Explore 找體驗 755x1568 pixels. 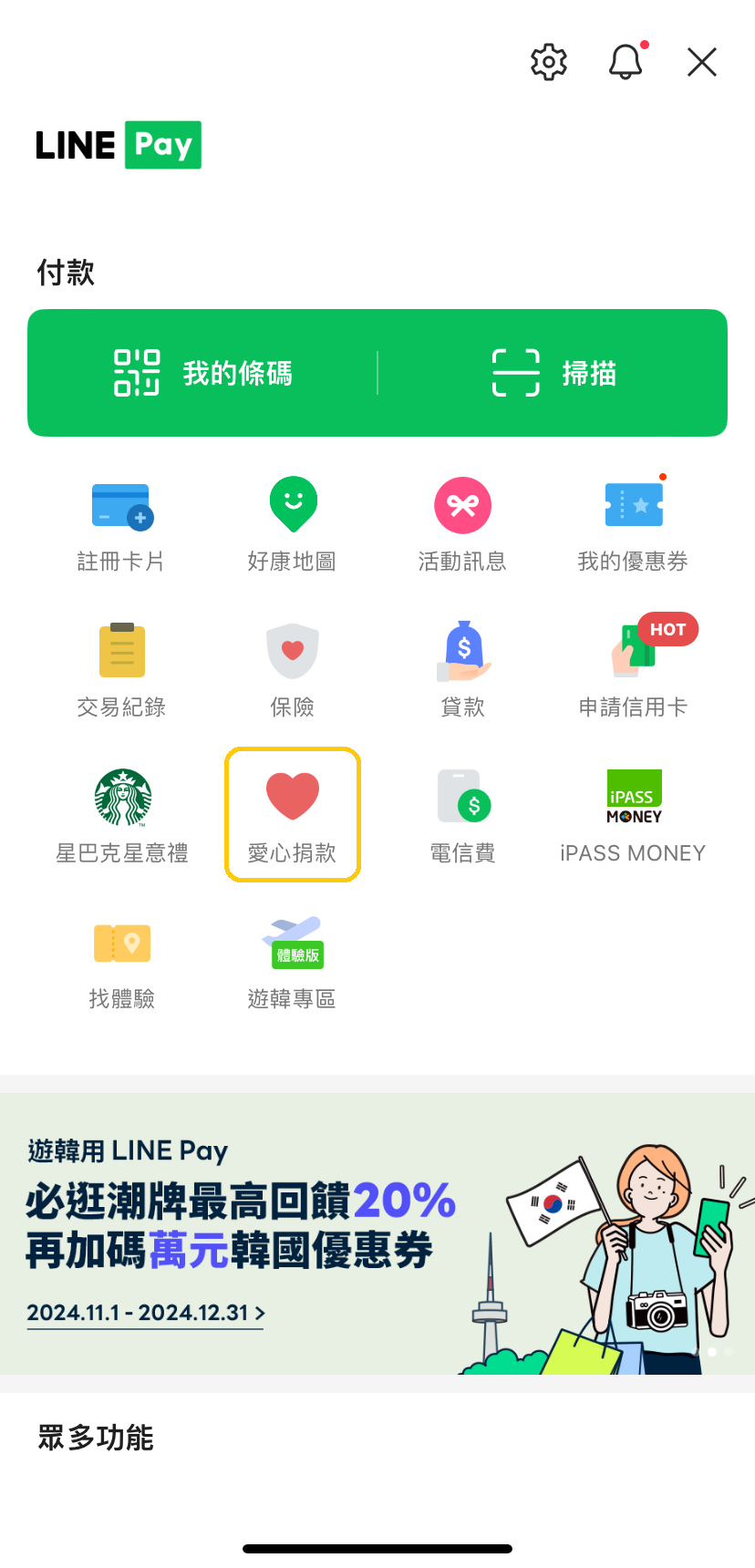click(x=121, y=961)
